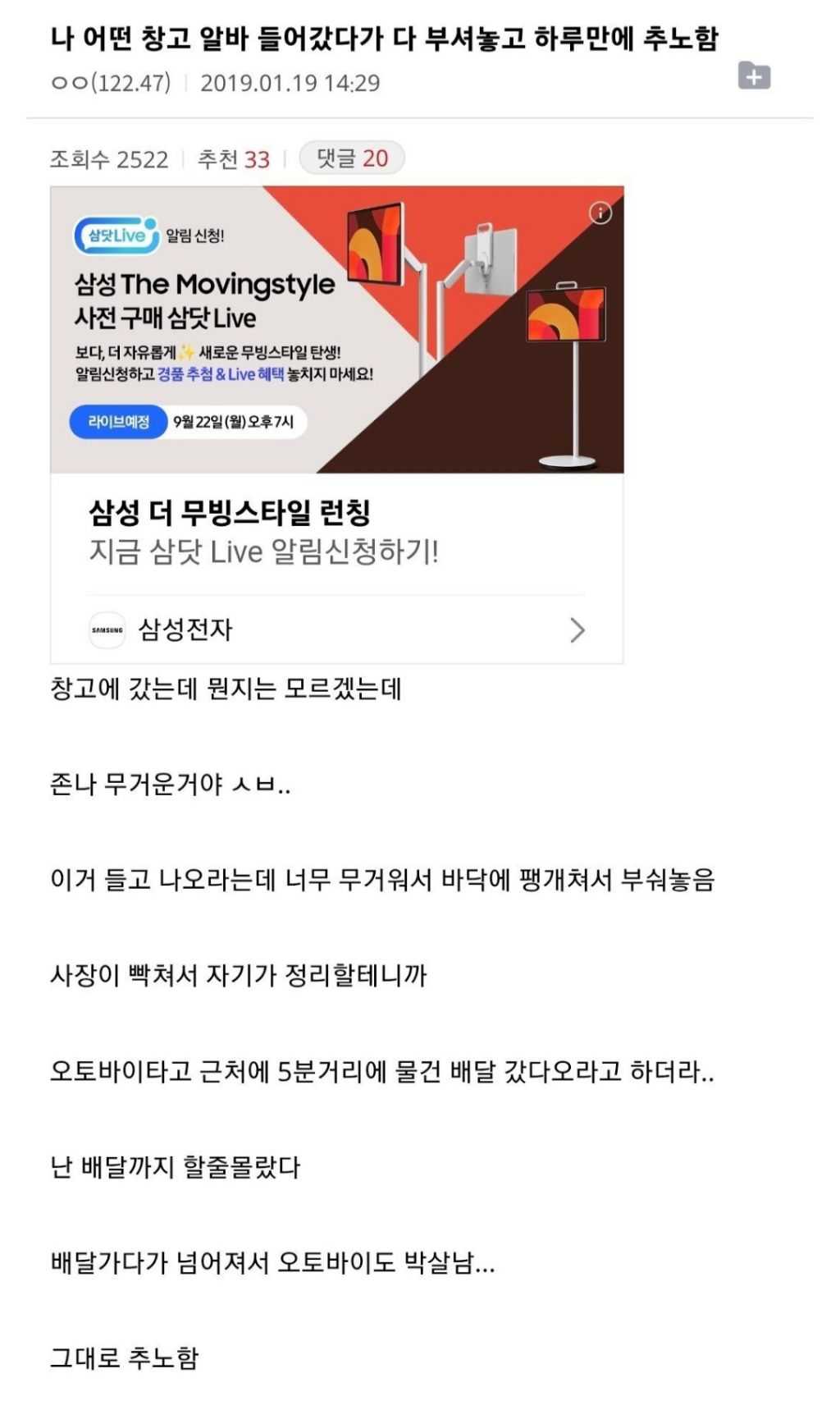The width and height of the screenshot is (840, 1410).
Task: Open the 삼성전자 advertiser row
Action: pos(336,629)
